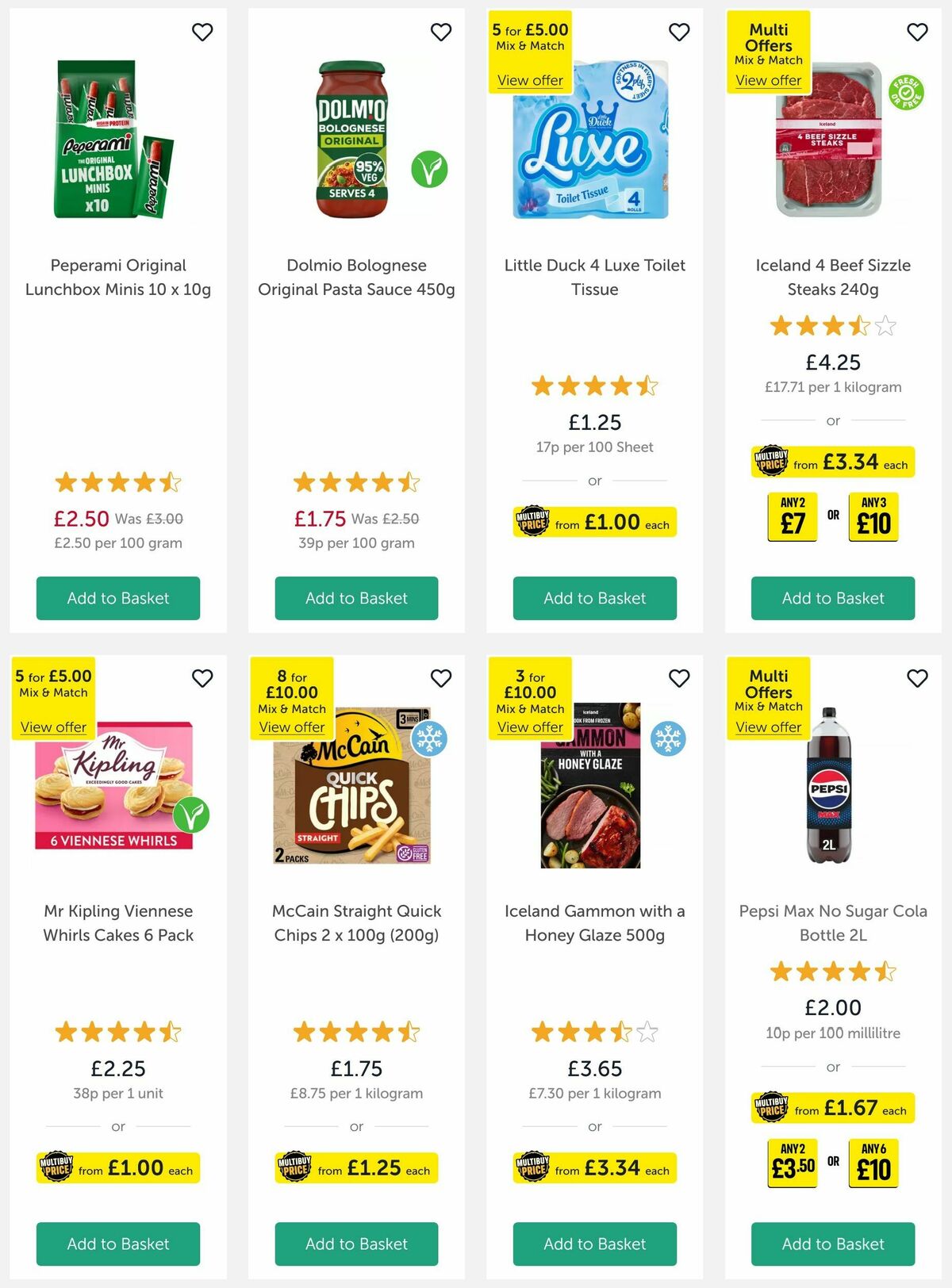The width and height of the screenshot is (952, 1288).
Task: Favorite the Iceland 4 Beef Sizzle Steaks
Action: tap(917, 32)
